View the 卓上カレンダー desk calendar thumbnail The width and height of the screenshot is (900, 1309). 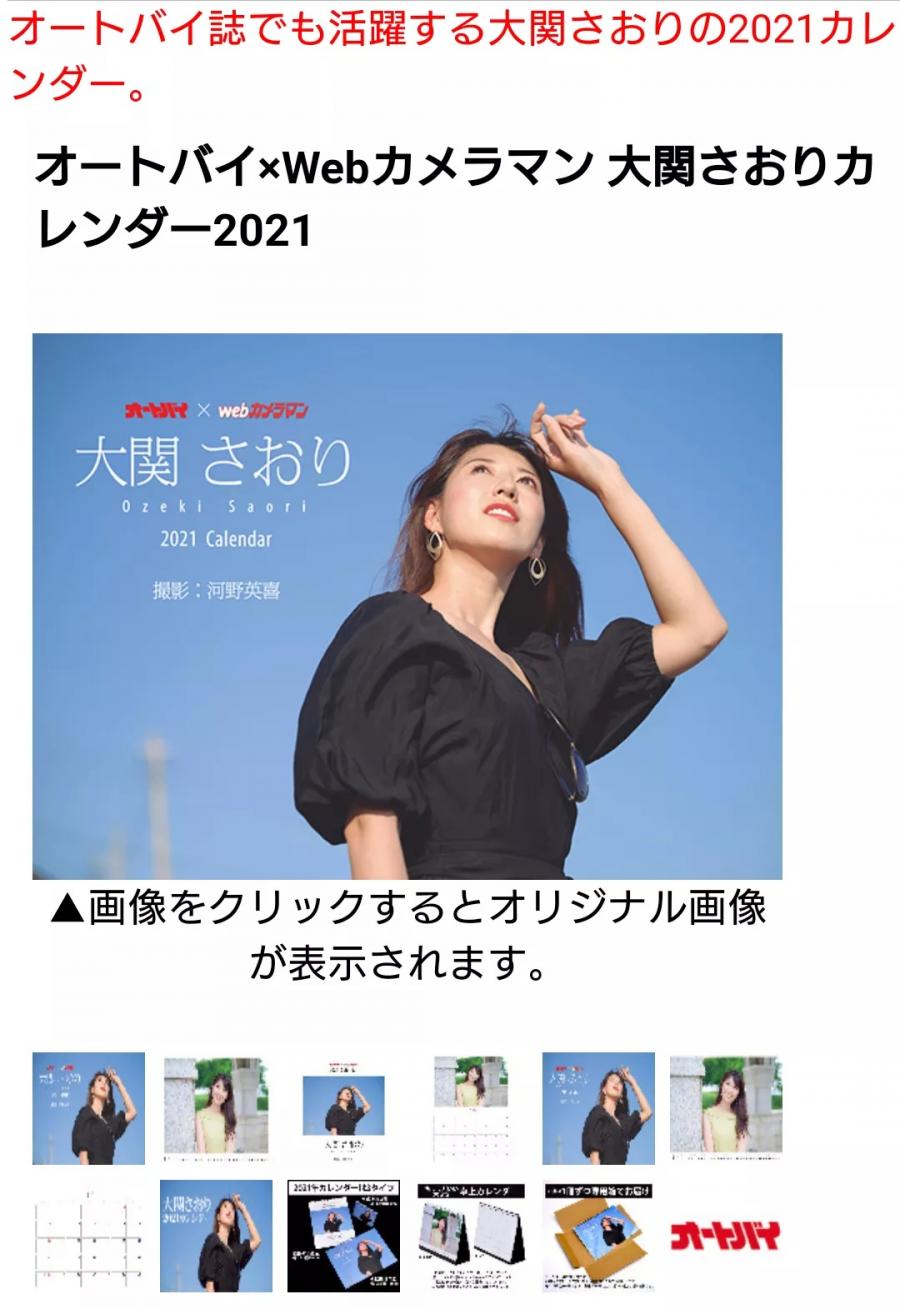471,1236
